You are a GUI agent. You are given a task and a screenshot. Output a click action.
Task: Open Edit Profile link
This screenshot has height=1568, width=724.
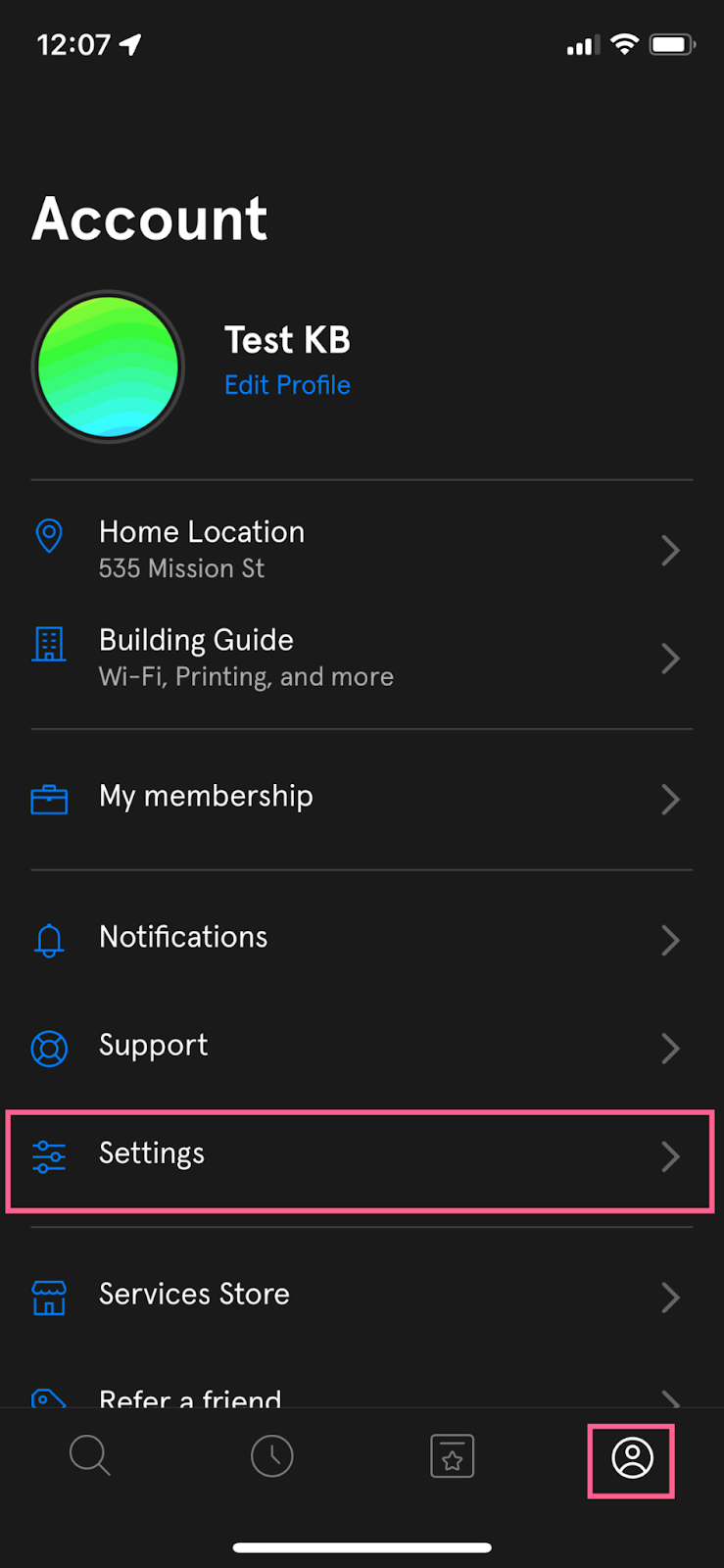(287, 385)
